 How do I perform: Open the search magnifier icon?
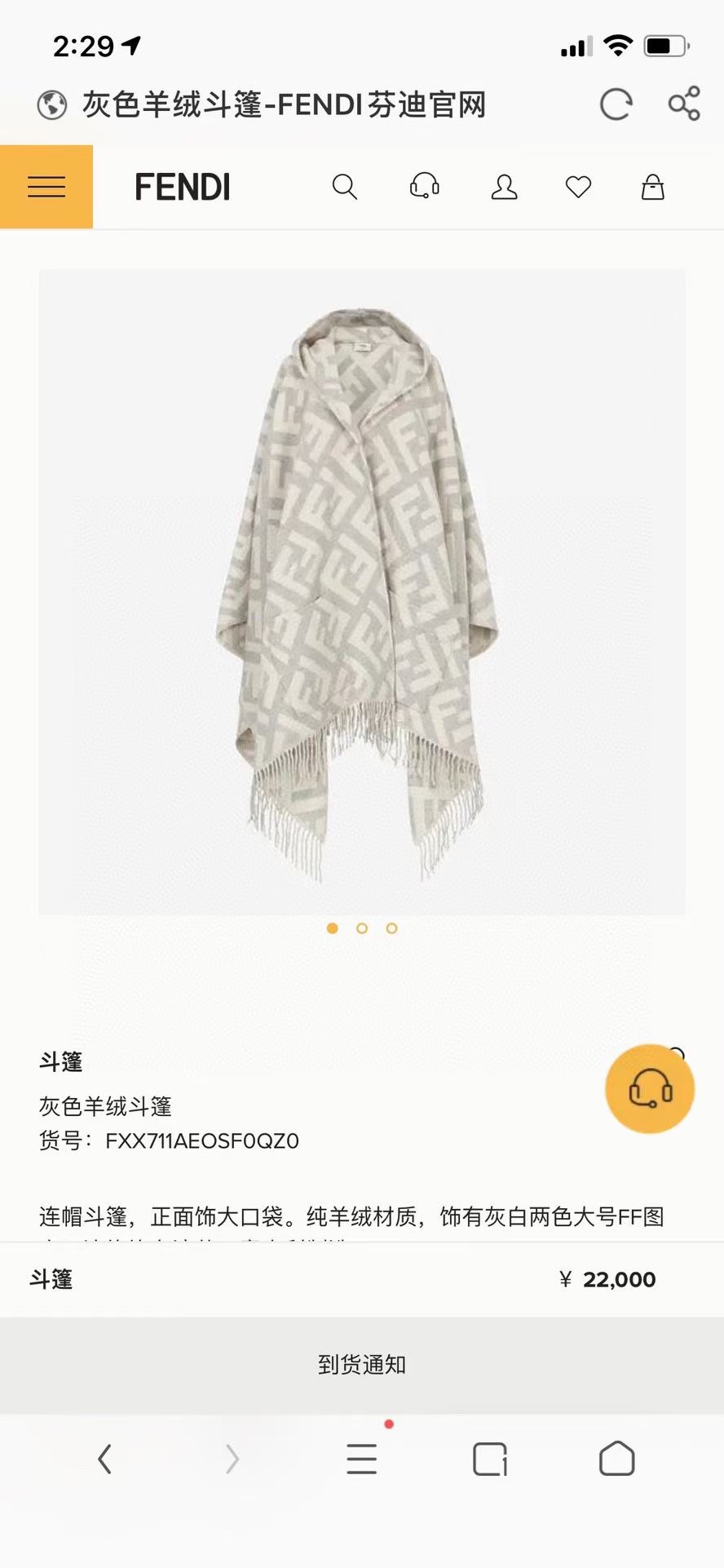(x=344, y=187)
